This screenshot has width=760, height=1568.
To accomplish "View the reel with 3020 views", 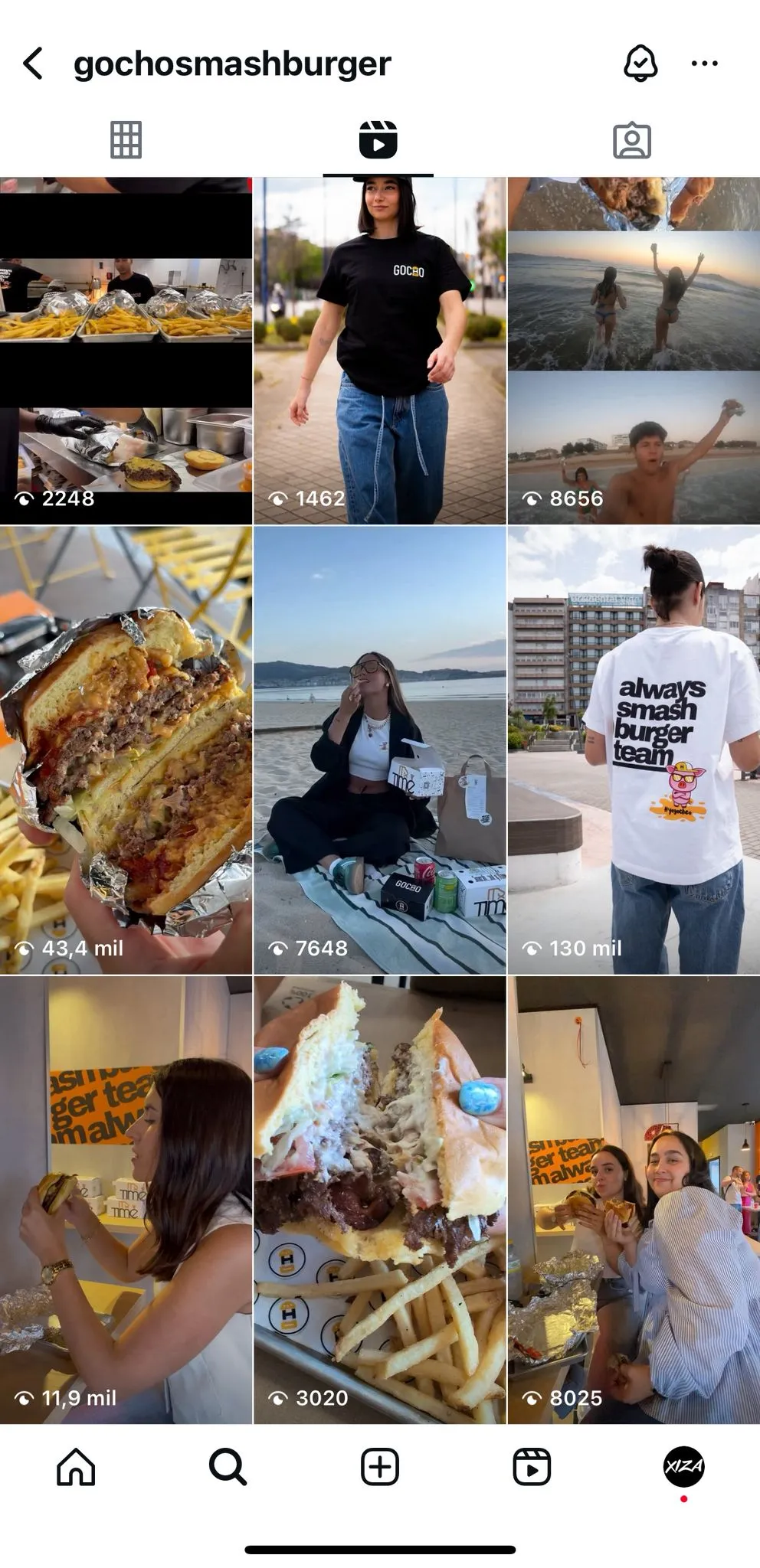I will coord(380,1200).
